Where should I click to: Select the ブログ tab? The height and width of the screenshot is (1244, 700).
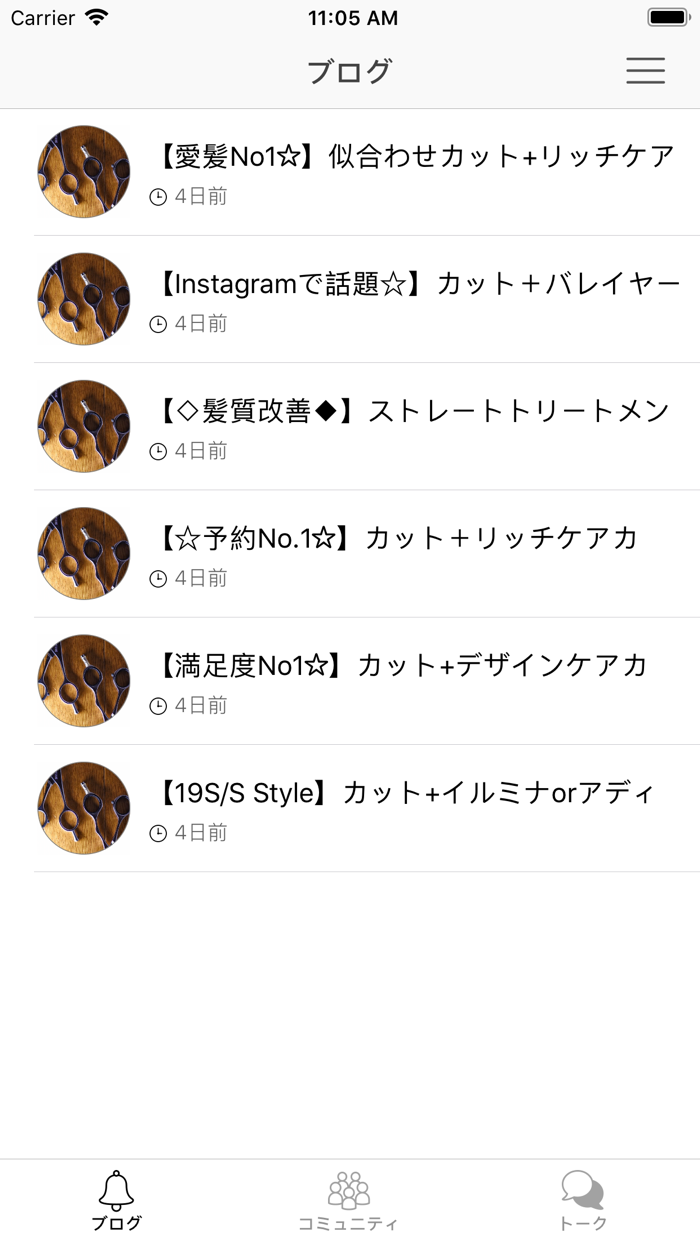coord(116,1201)
